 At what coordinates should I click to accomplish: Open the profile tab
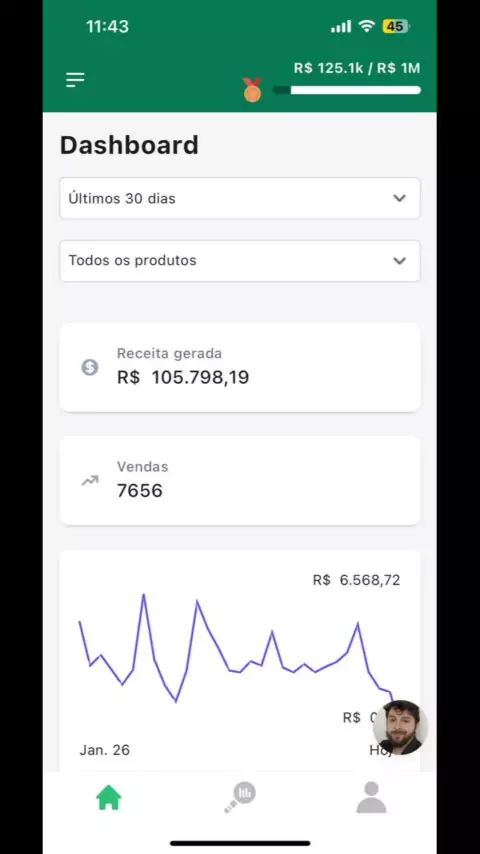point(371,797)
